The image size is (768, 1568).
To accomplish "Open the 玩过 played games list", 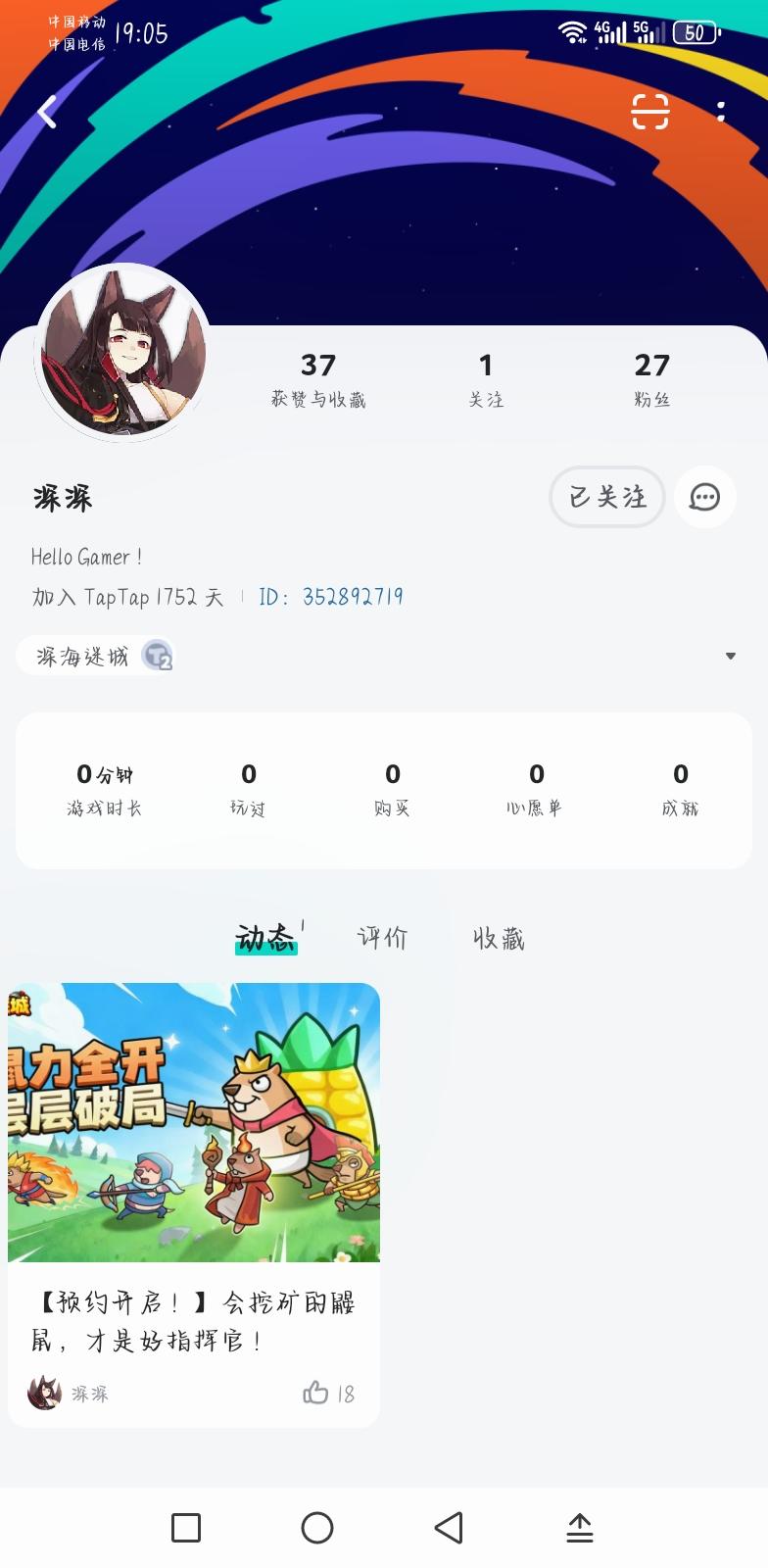I will click(x=249, y=790).
